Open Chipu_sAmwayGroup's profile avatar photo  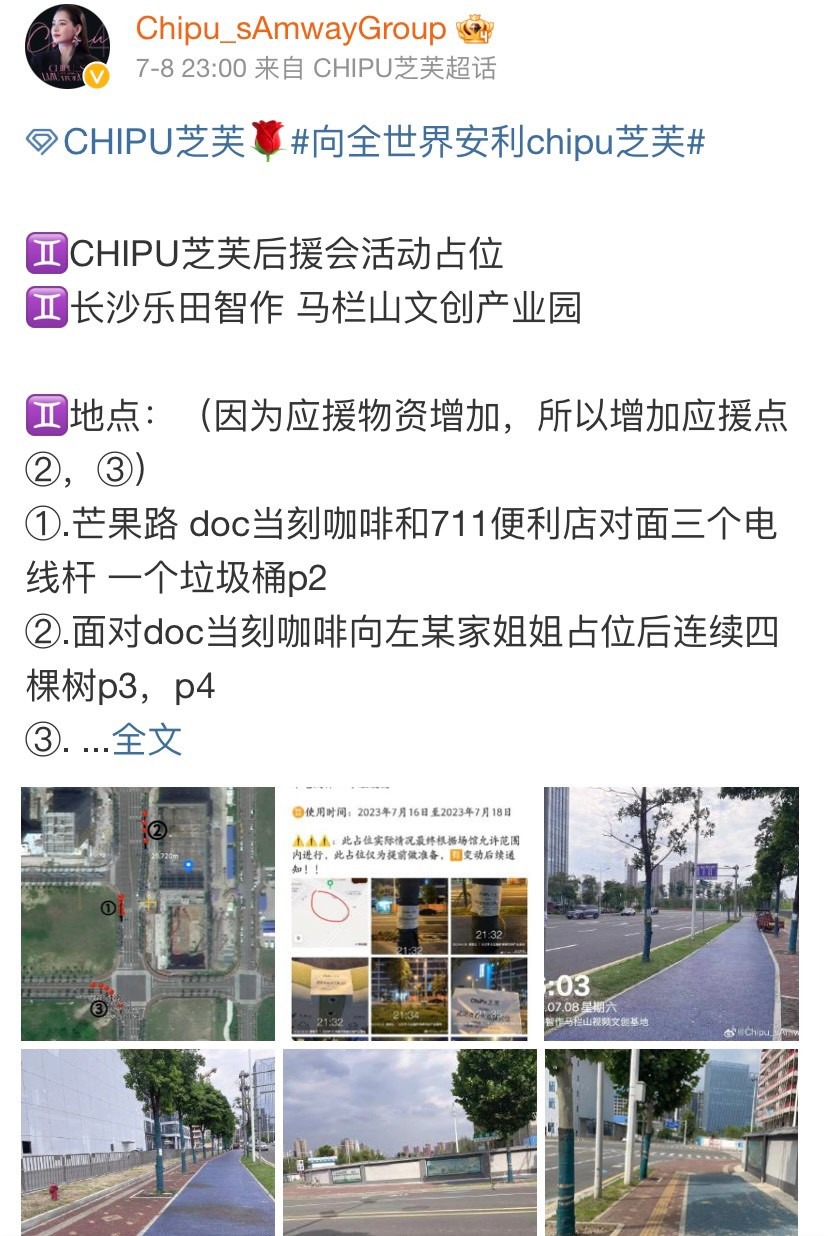(66, 46)
